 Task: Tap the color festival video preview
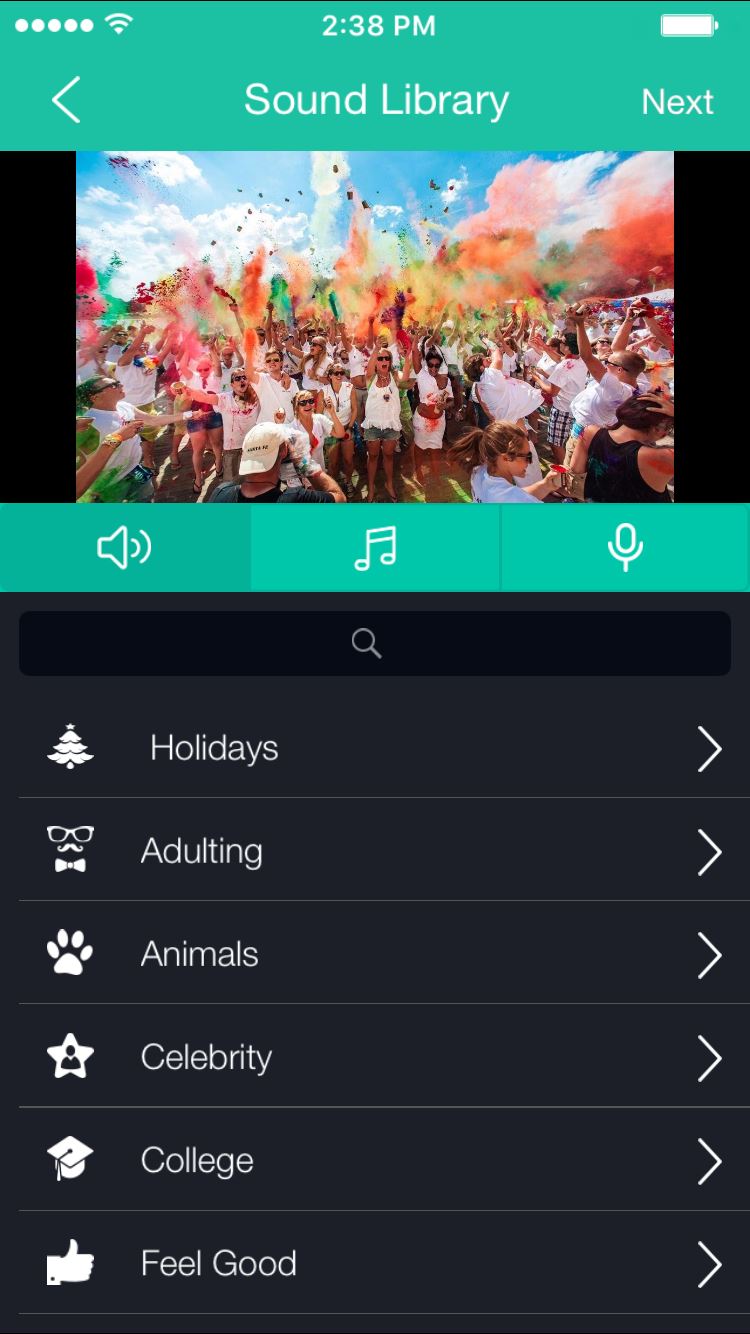[375, 327]
